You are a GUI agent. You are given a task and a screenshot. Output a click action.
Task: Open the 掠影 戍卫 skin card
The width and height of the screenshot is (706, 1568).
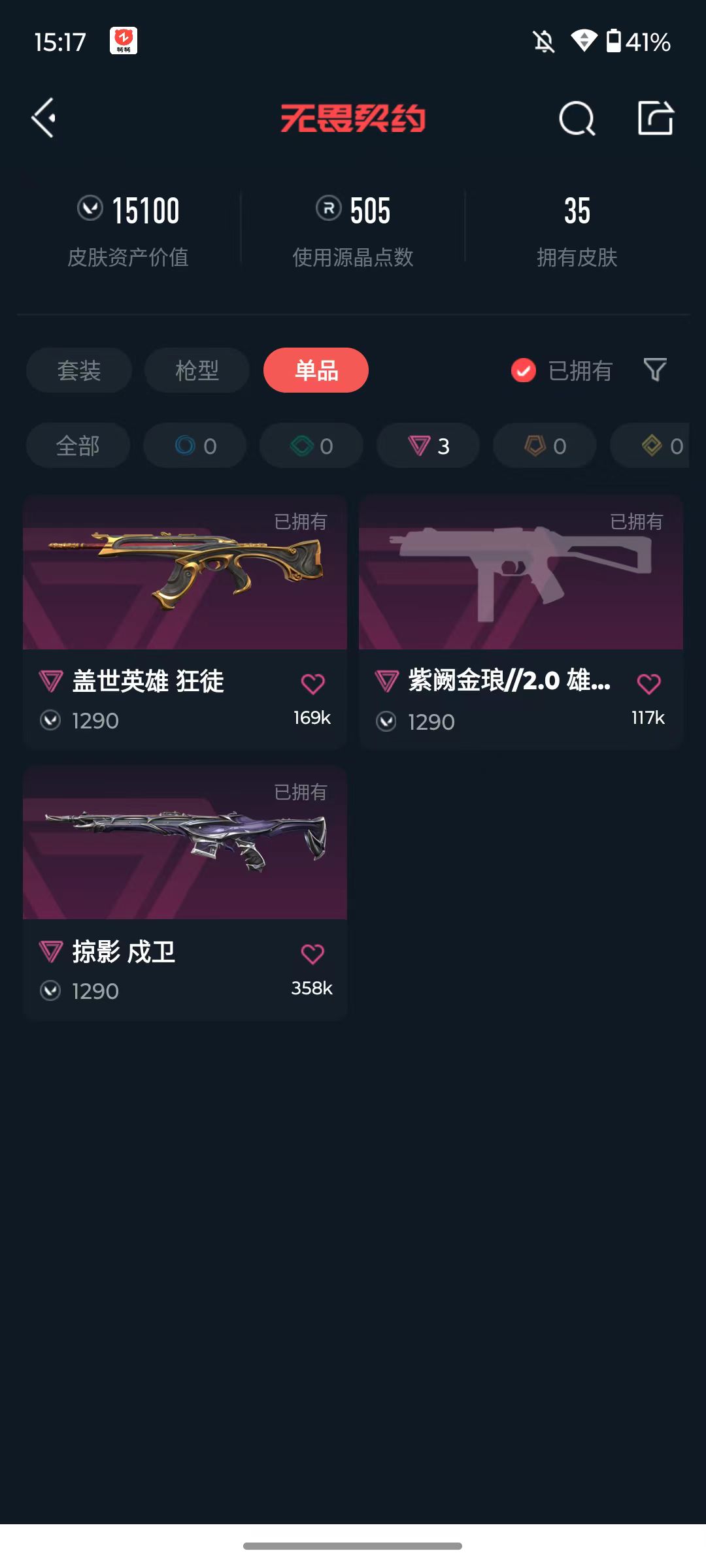[185, 892]
